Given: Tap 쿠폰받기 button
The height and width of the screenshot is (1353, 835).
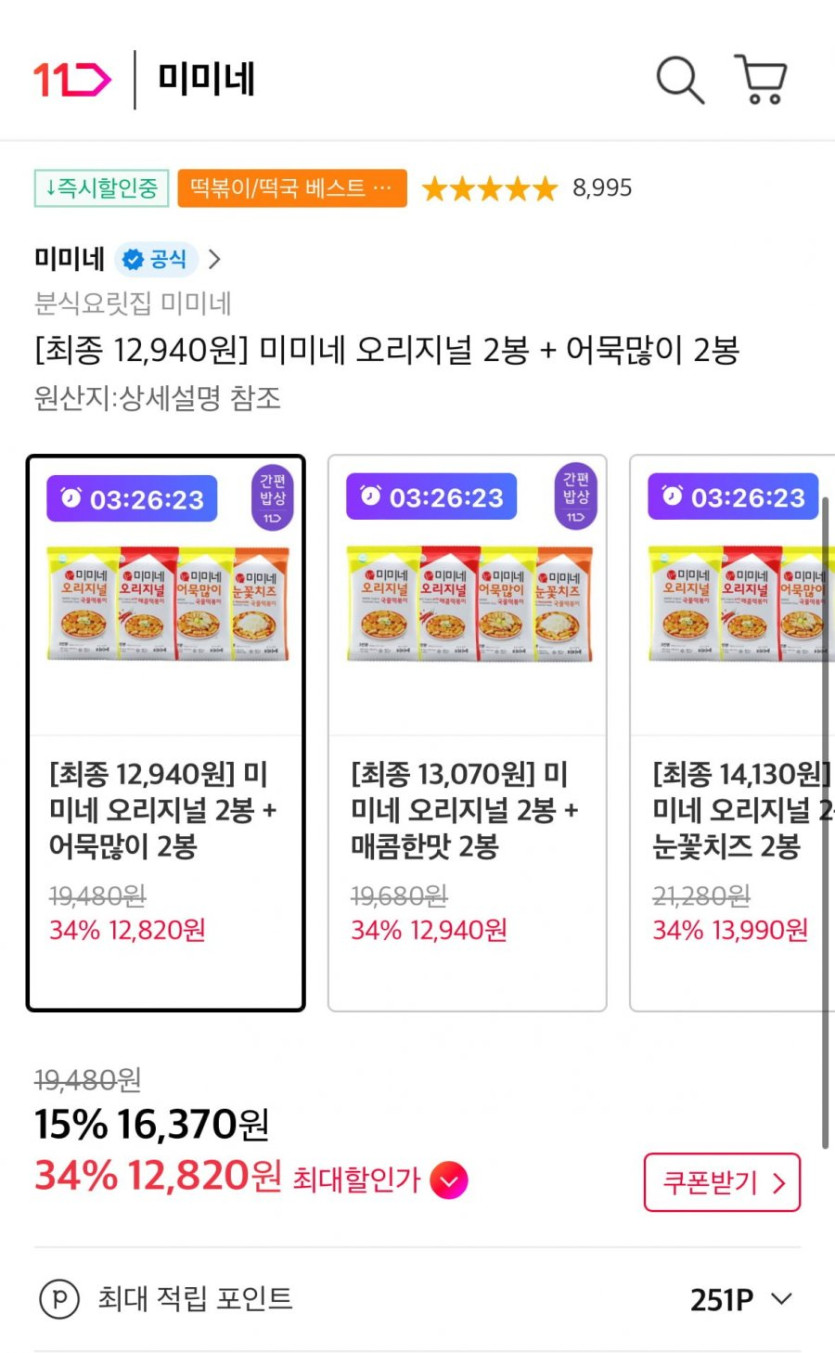Looking at the screenshot, I should [x=721, y=1182].
